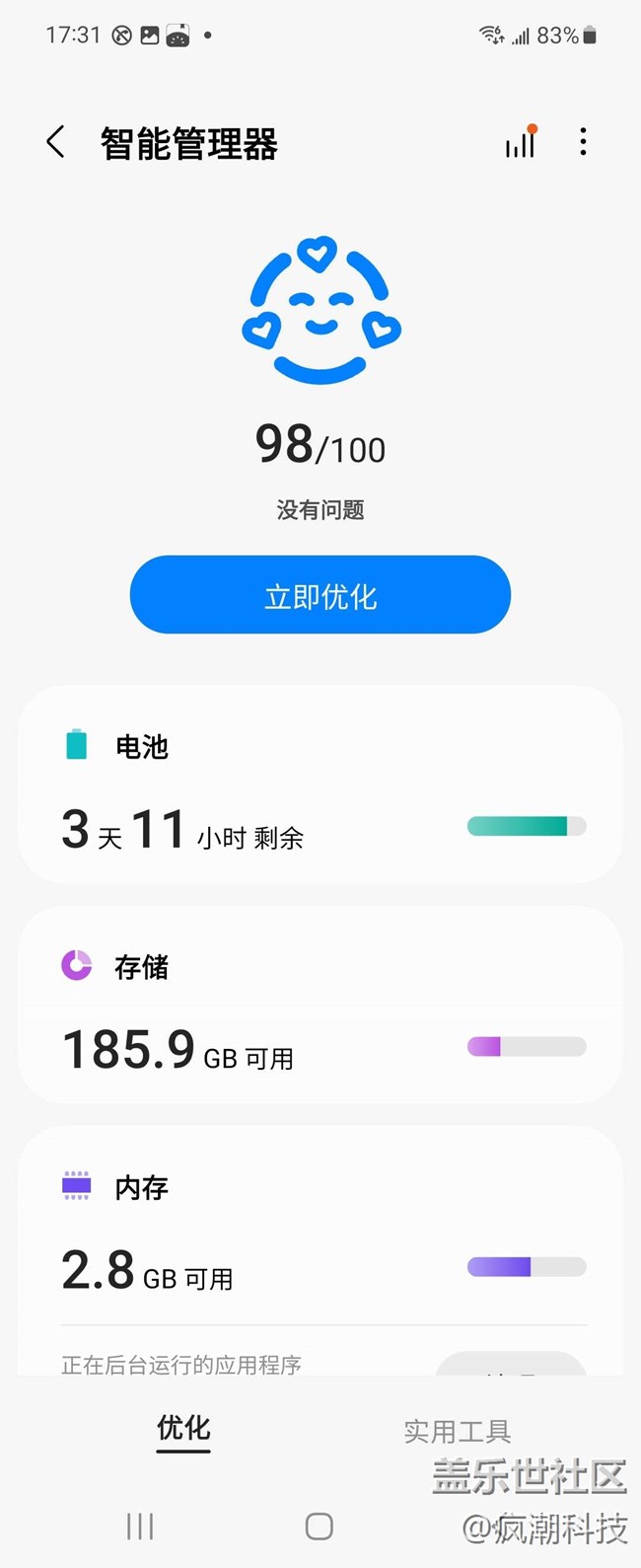Open the usage statistics chart icon
This screenshot has height=1568, width=641.
point(520,143)
